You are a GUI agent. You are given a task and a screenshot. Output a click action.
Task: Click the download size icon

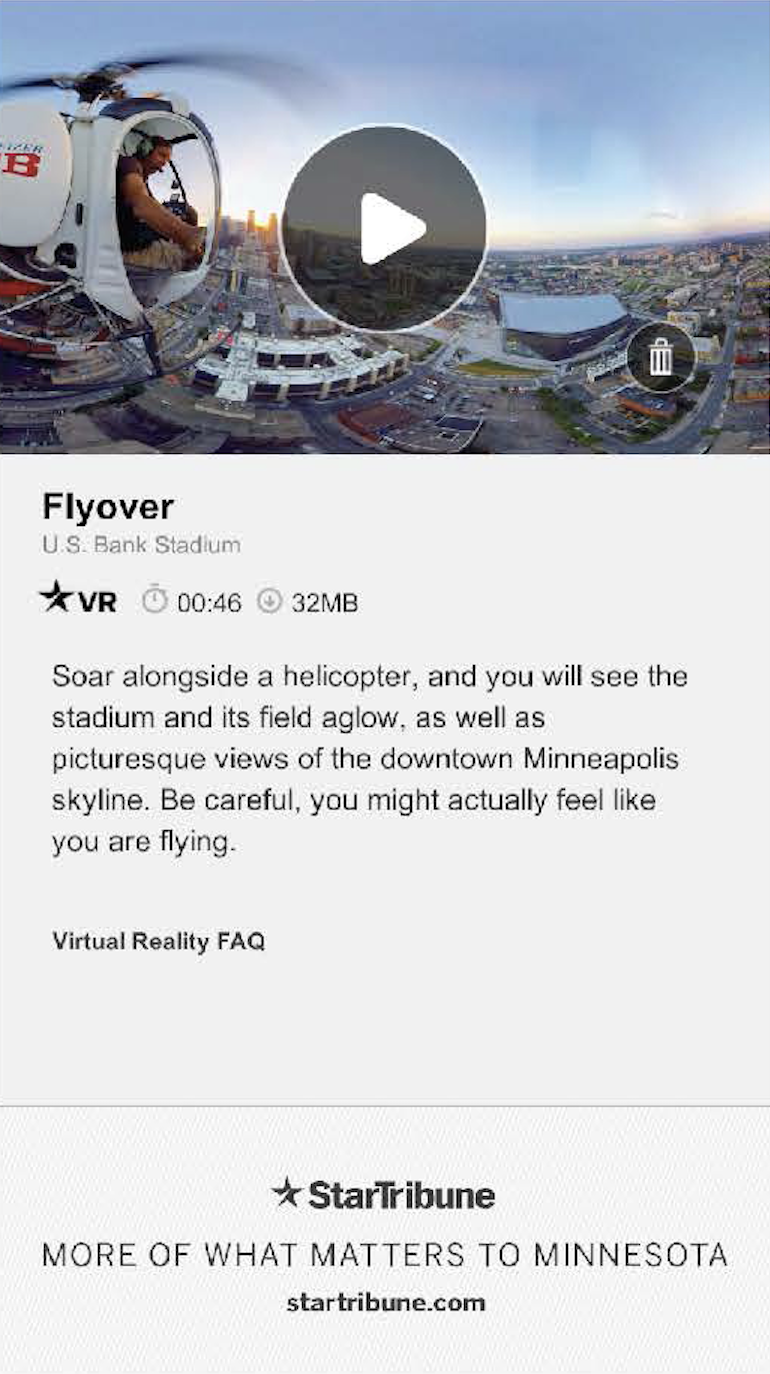point(272,601)
